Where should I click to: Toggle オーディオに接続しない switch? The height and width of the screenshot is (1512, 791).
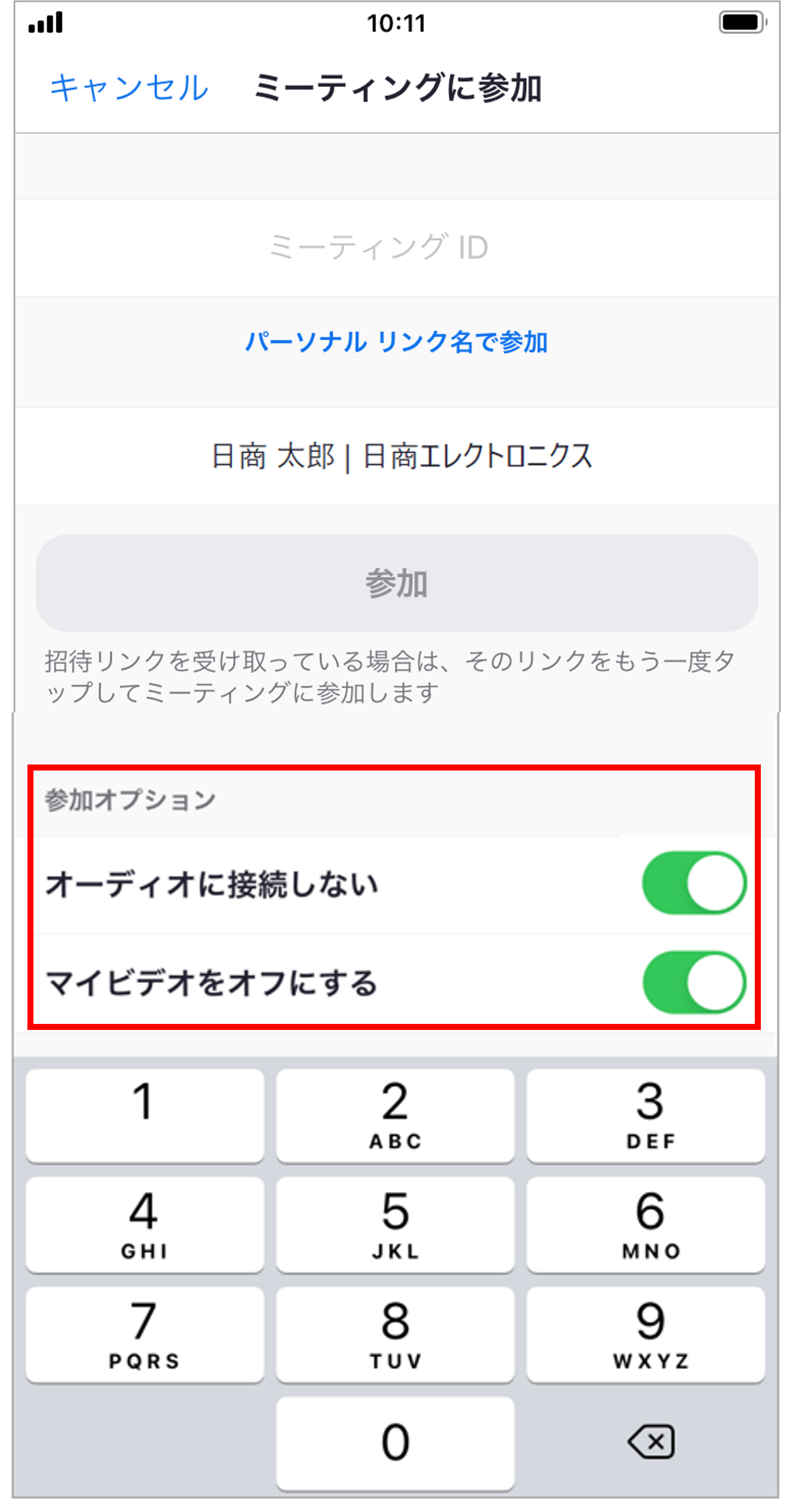(x=694, y=883)
